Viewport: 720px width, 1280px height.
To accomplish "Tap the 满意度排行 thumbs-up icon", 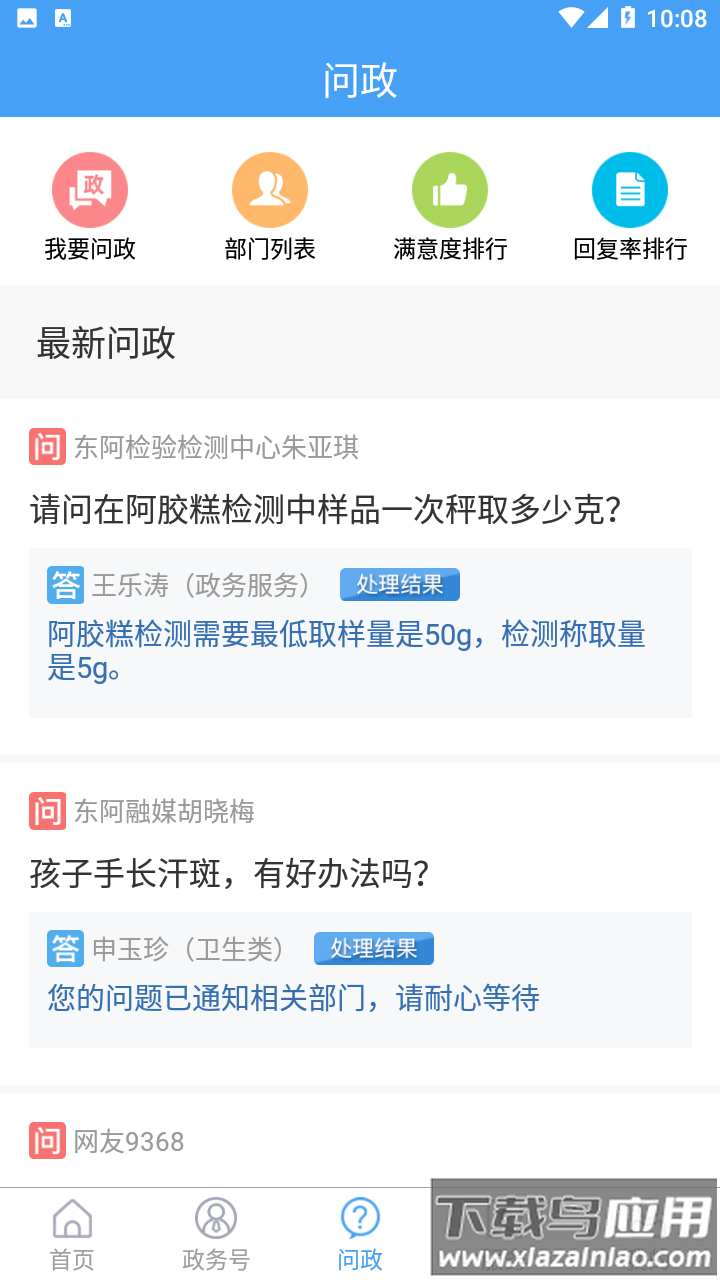I will click(x=450, y=189).
